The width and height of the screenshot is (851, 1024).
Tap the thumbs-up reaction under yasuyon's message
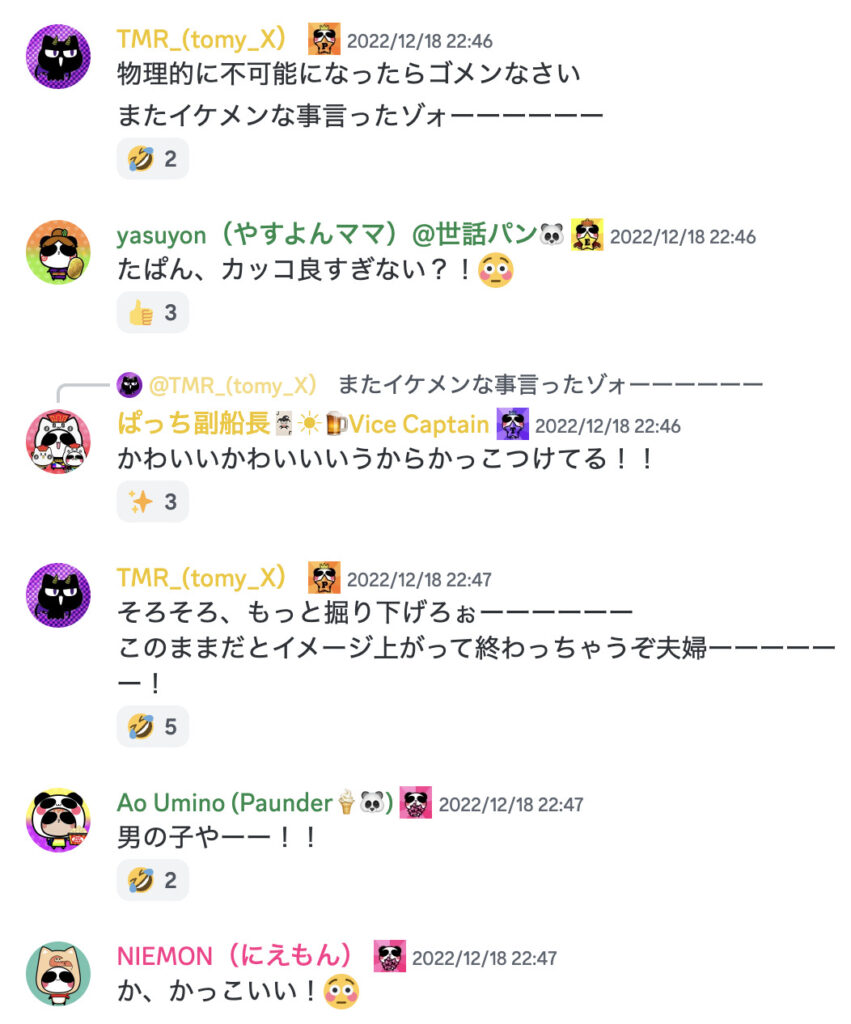tap(153, 313)
